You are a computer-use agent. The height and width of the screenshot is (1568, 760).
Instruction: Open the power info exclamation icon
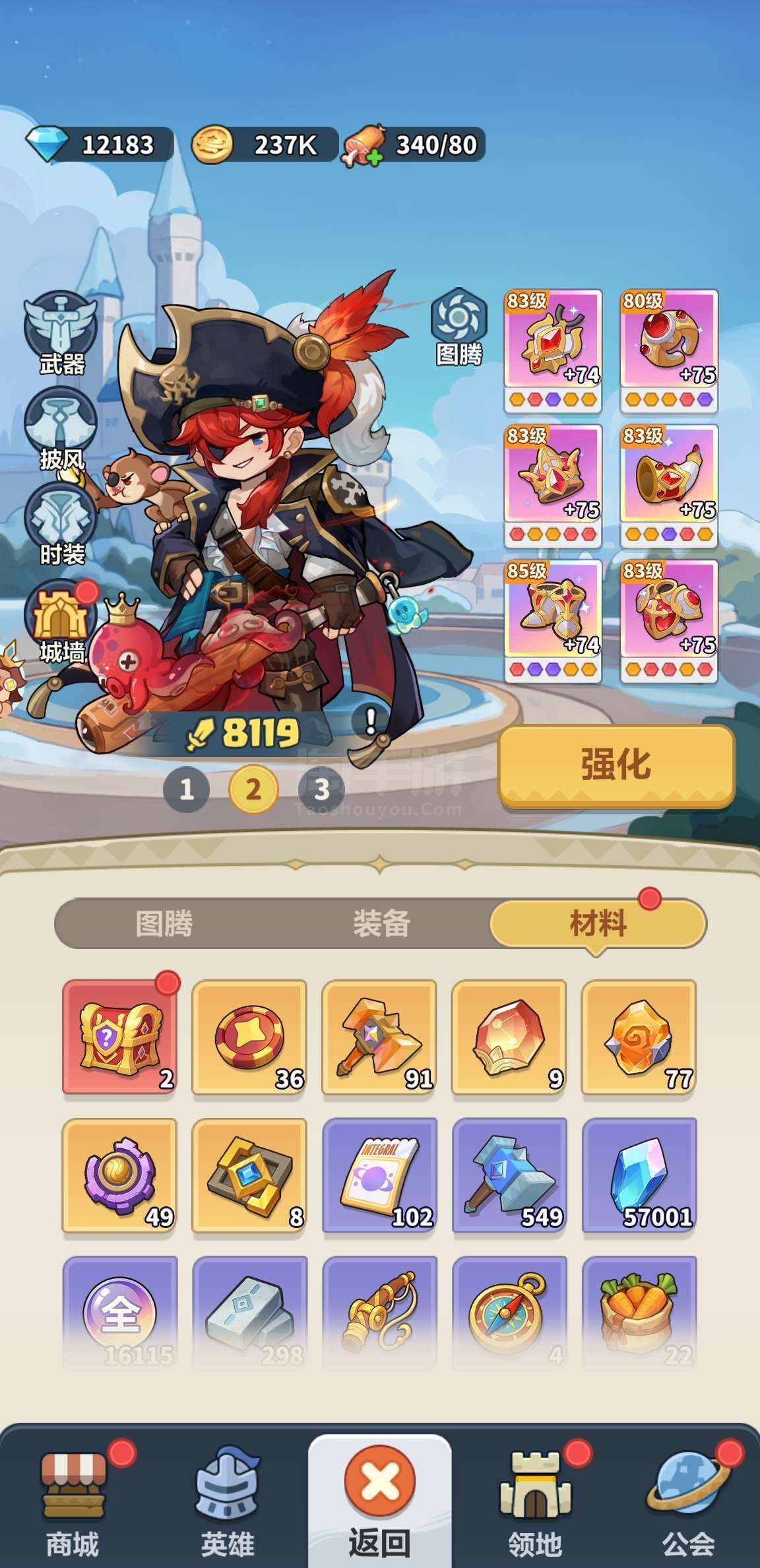point(371,721)
